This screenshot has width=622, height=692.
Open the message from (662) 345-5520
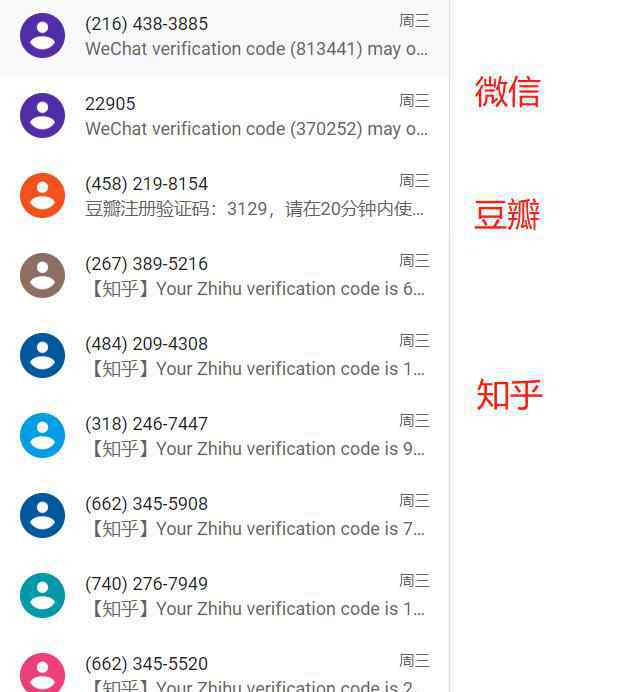pos(225,672)
